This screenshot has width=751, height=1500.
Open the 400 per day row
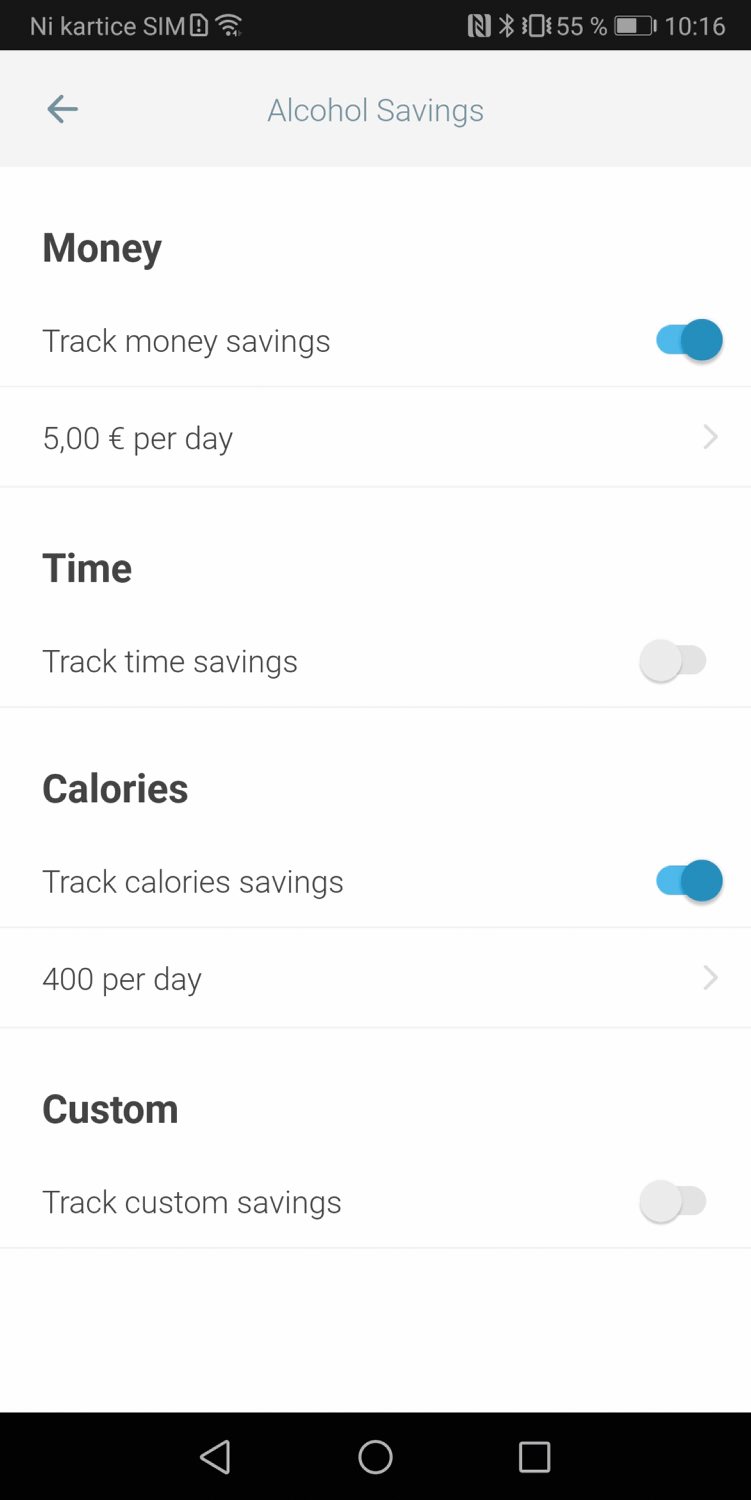(375, 978)
